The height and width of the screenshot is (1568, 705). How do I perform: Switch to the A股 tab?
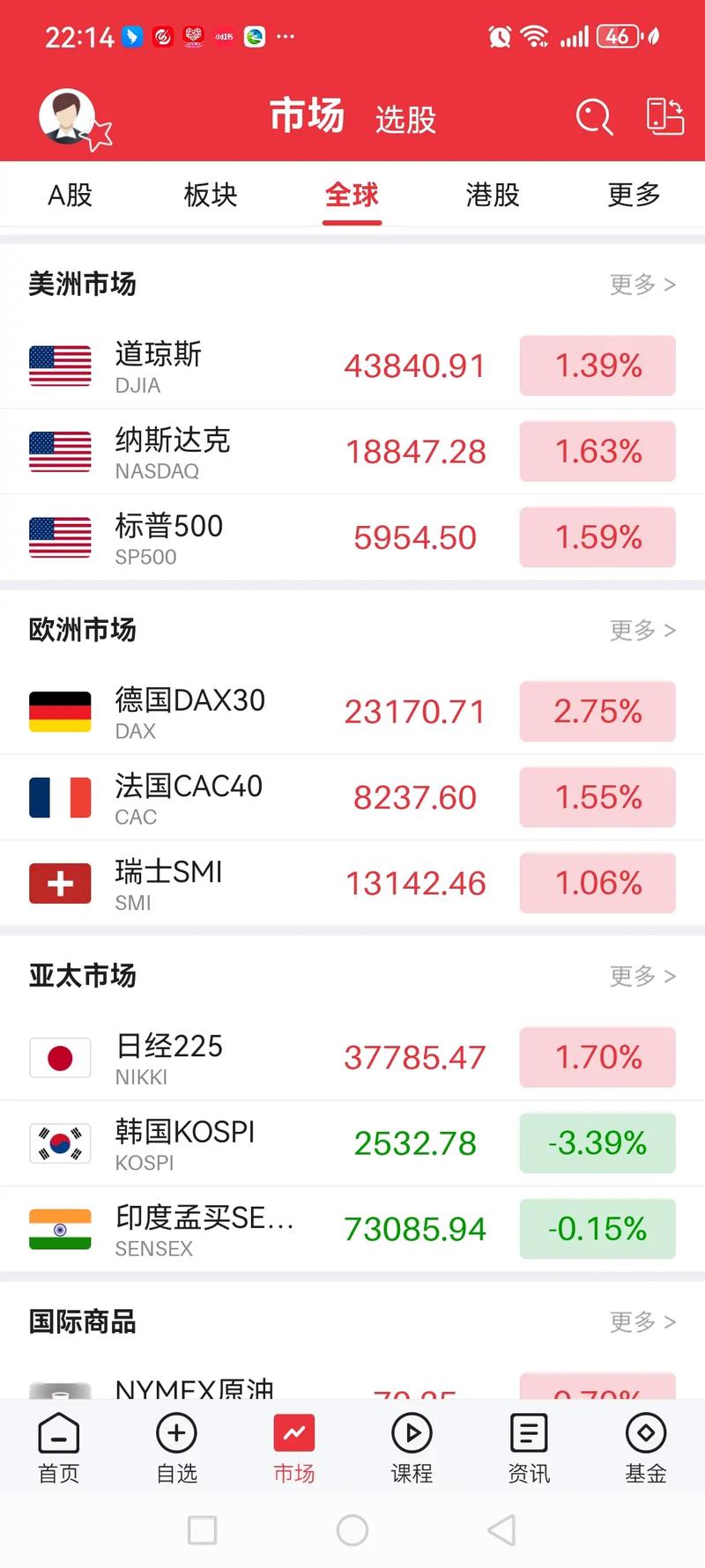69,196
